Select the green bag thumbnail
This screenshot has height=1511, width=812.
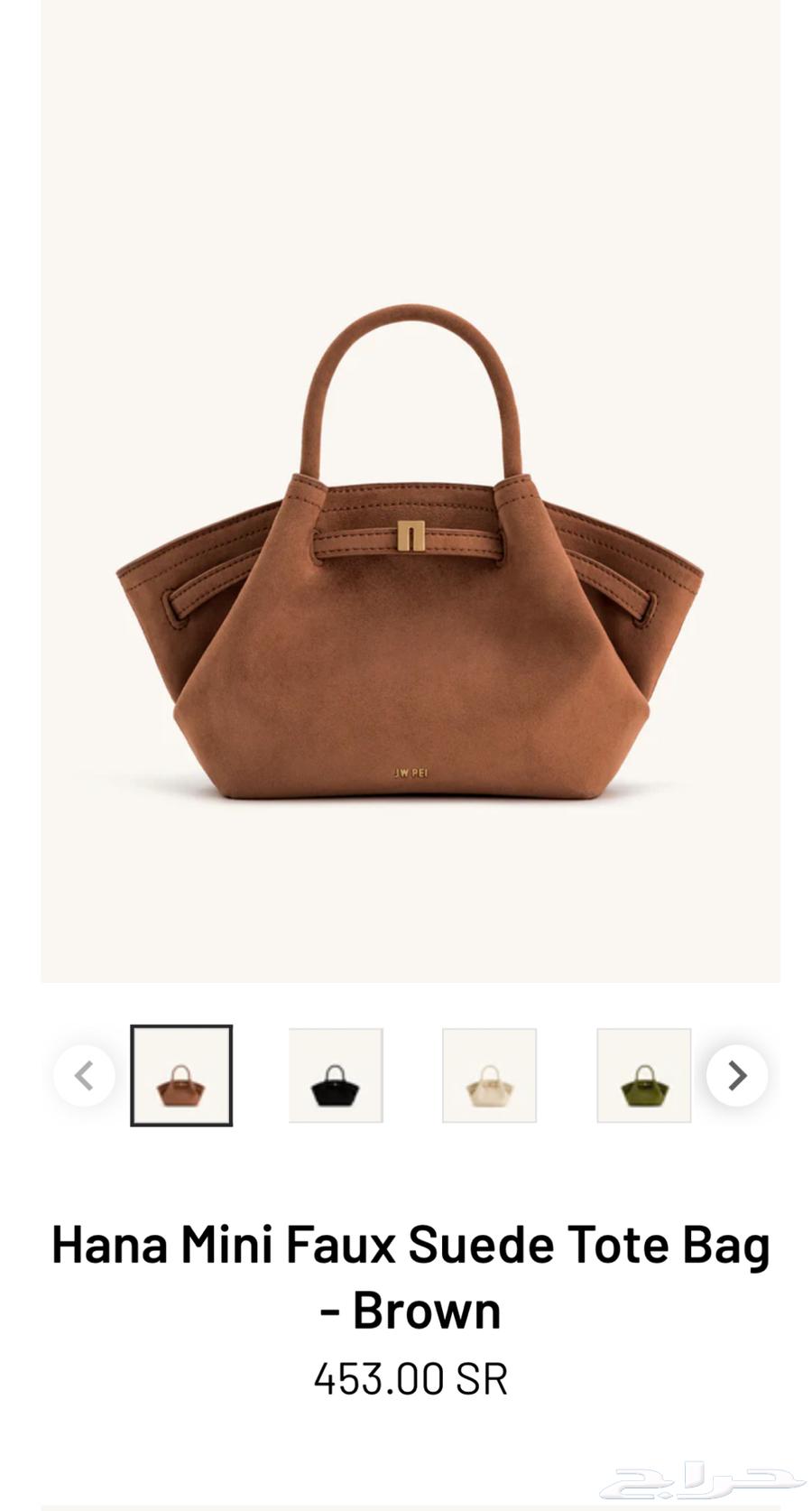pos(643,1075)
